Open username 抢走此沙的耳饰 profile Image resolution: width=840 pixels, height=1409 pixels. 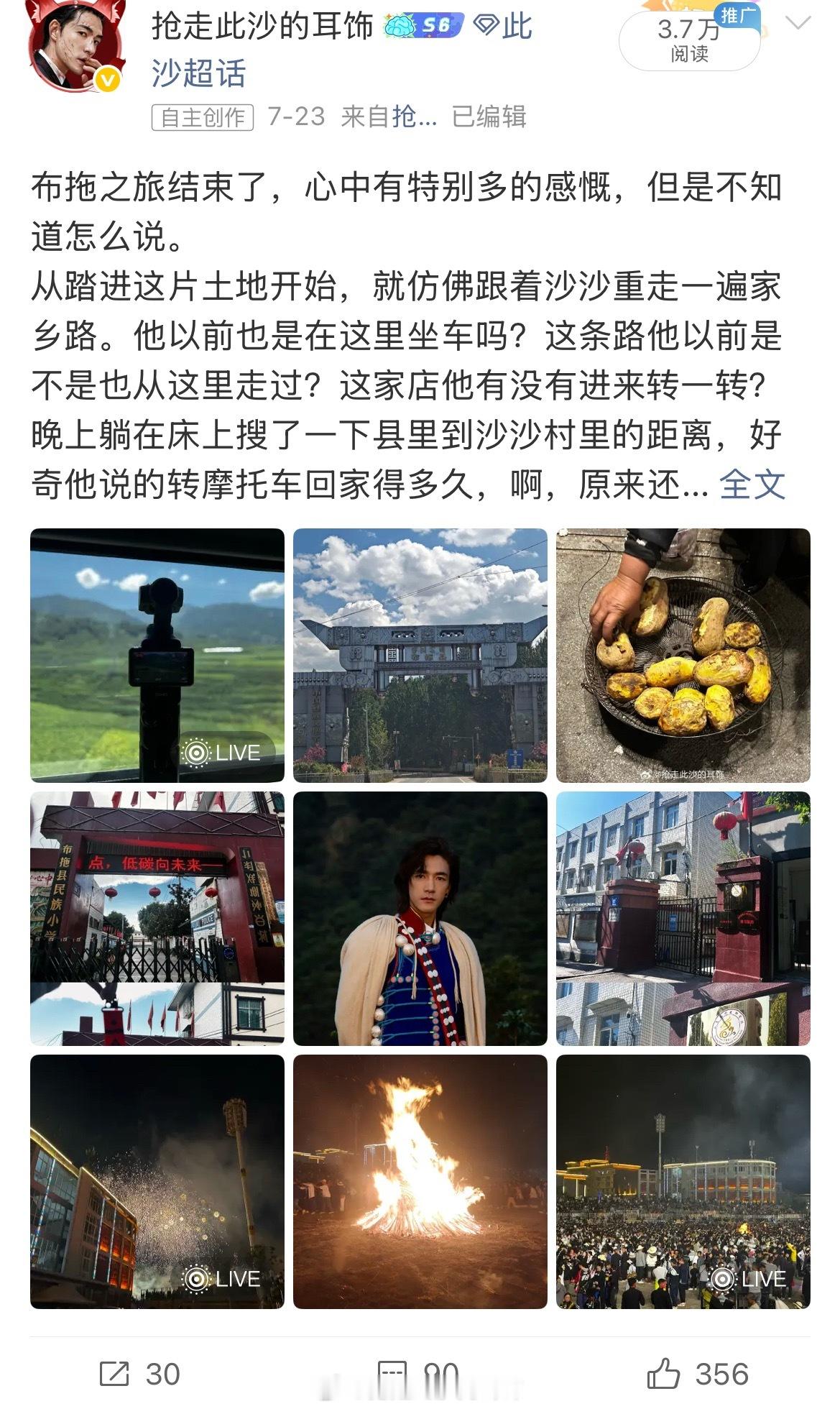point(263,27)
